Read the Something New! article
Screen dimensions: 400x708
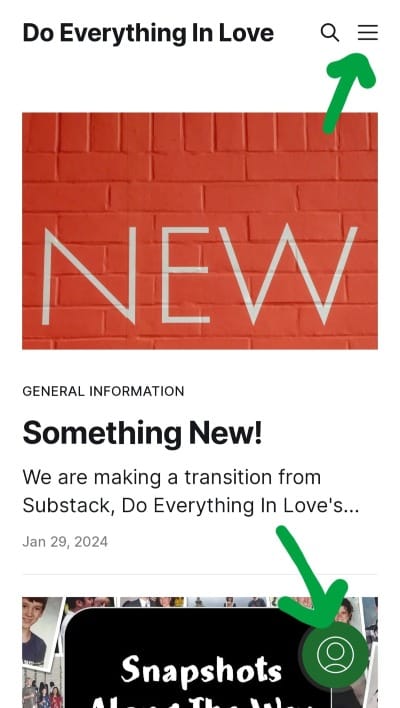click(142, 432)
